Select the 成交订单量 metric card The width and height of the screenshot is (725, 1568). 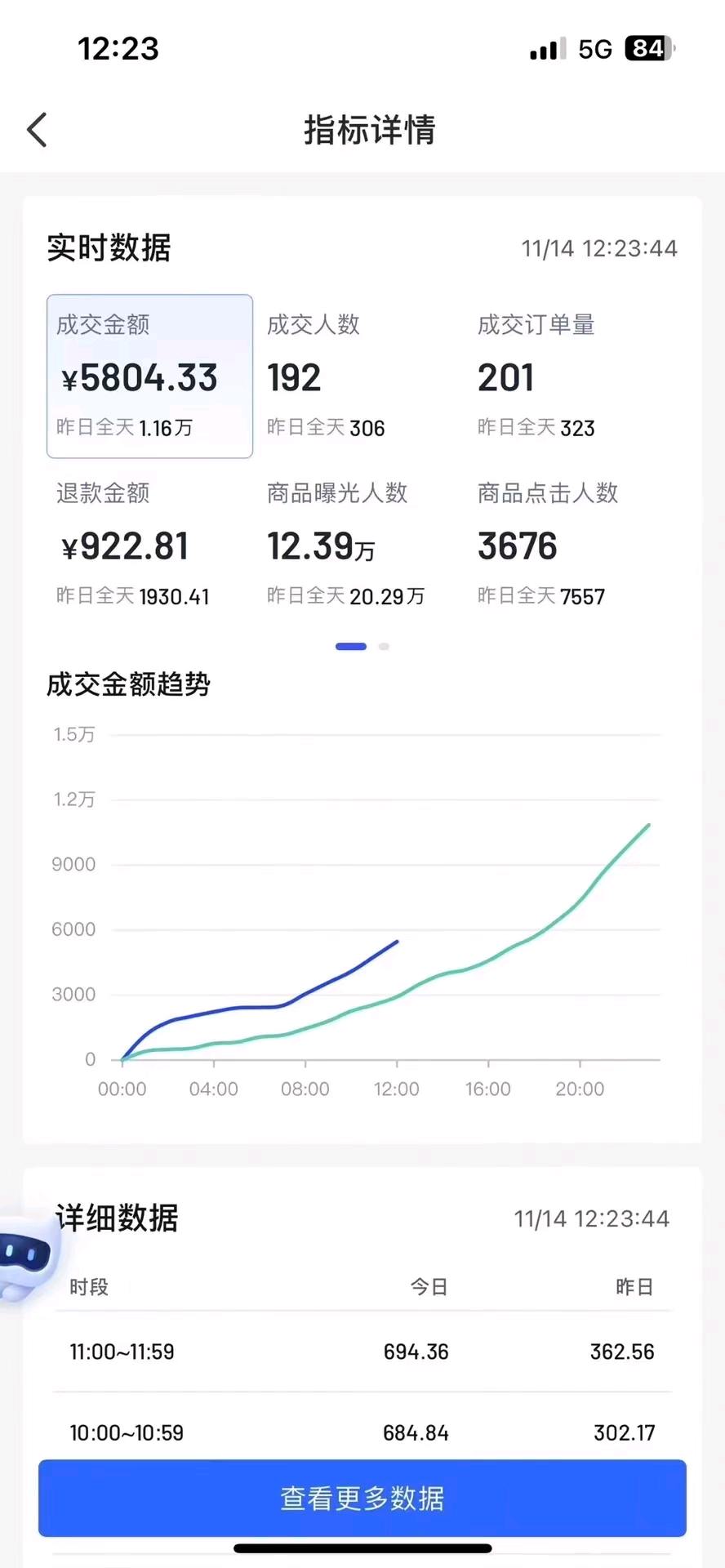pyautogui.click(x=572, y=376)
